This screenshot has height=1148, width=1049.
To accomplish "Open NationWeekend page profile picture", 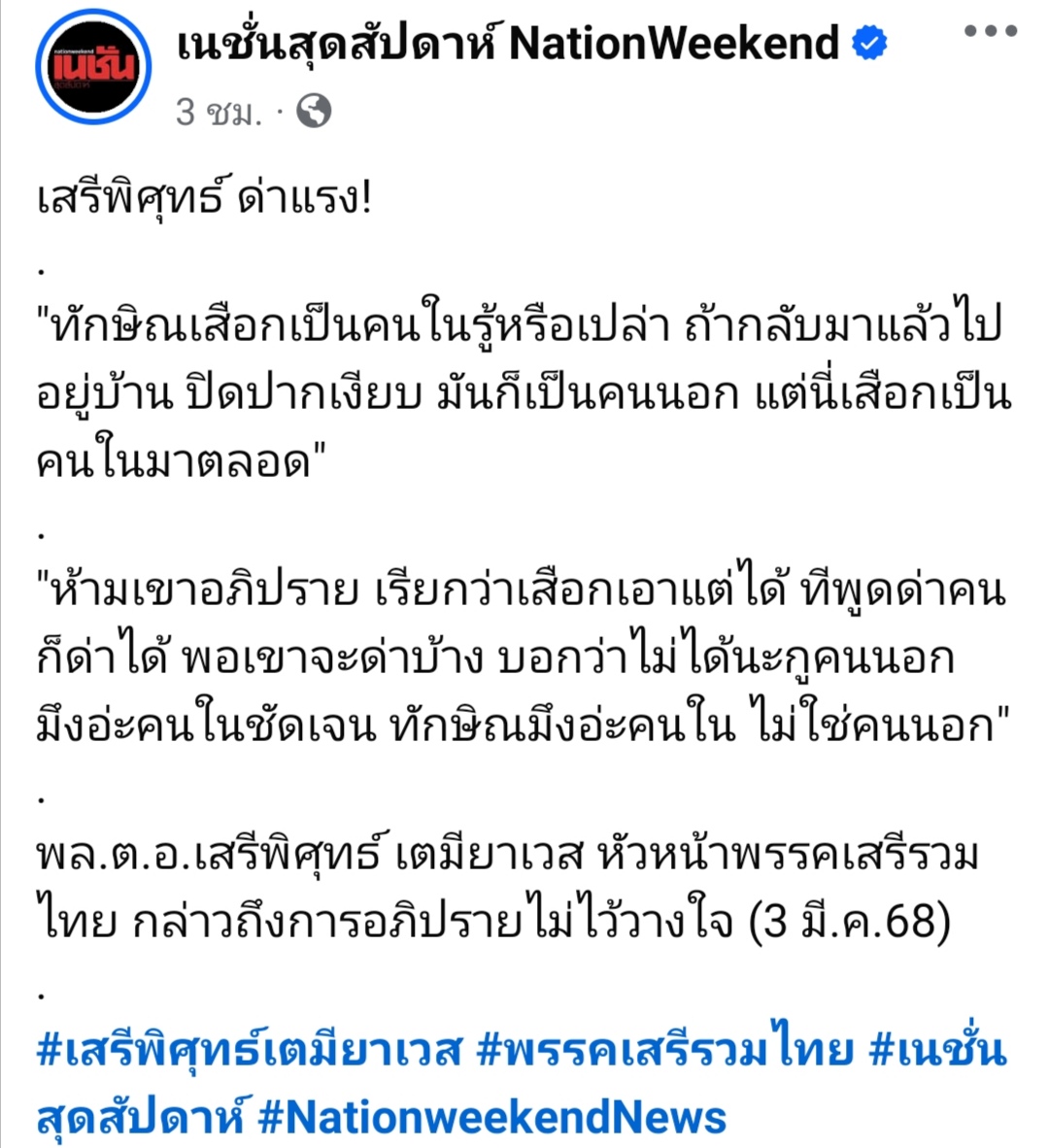I will 93,67.
